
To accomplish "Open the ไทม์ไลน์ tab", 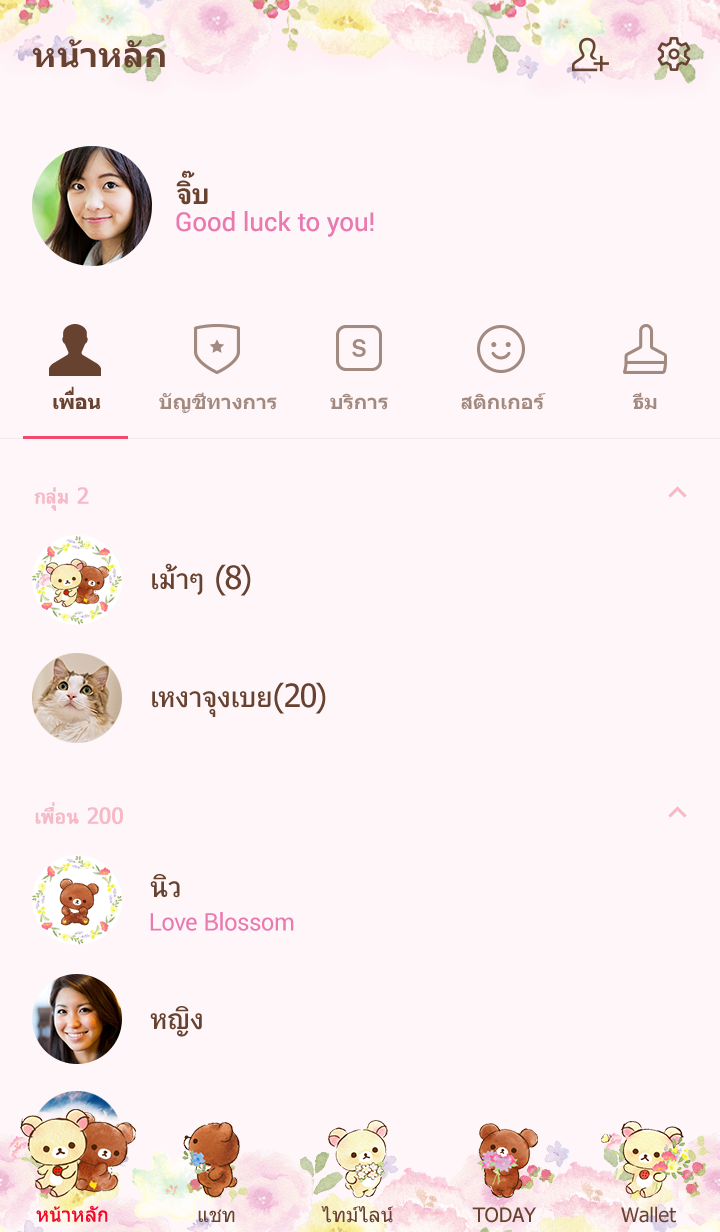I will (358, 1180).
